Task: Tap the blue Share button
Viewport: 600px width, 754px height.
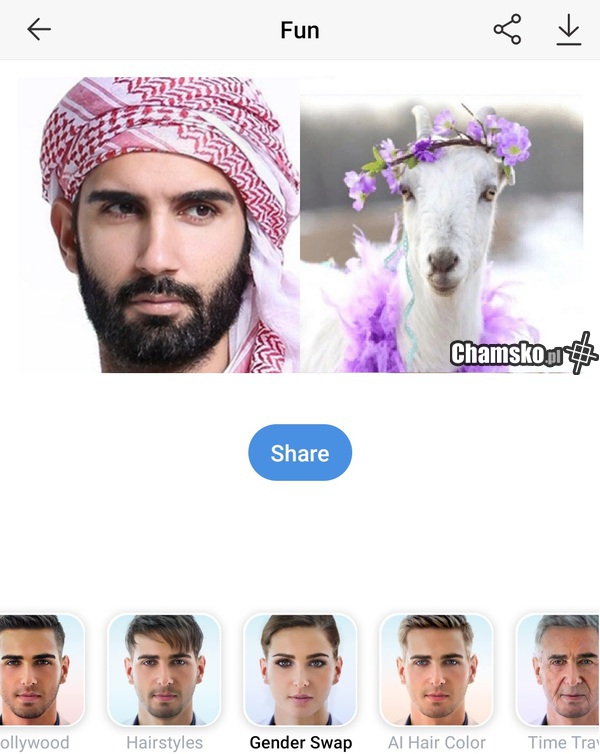Action: coord(300,453)
